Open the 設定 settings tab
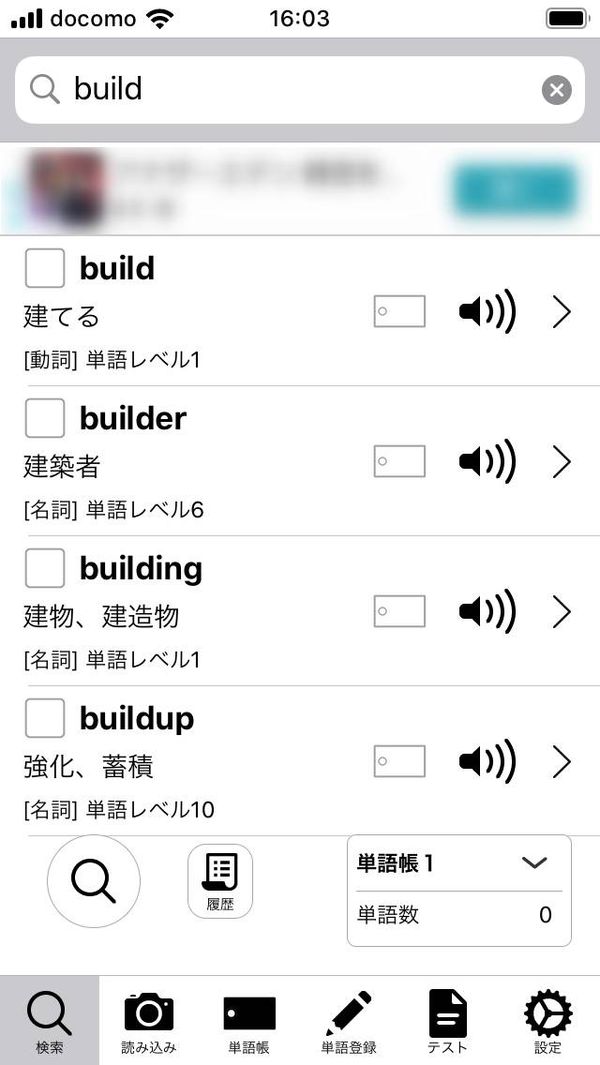 point(548,1021)
